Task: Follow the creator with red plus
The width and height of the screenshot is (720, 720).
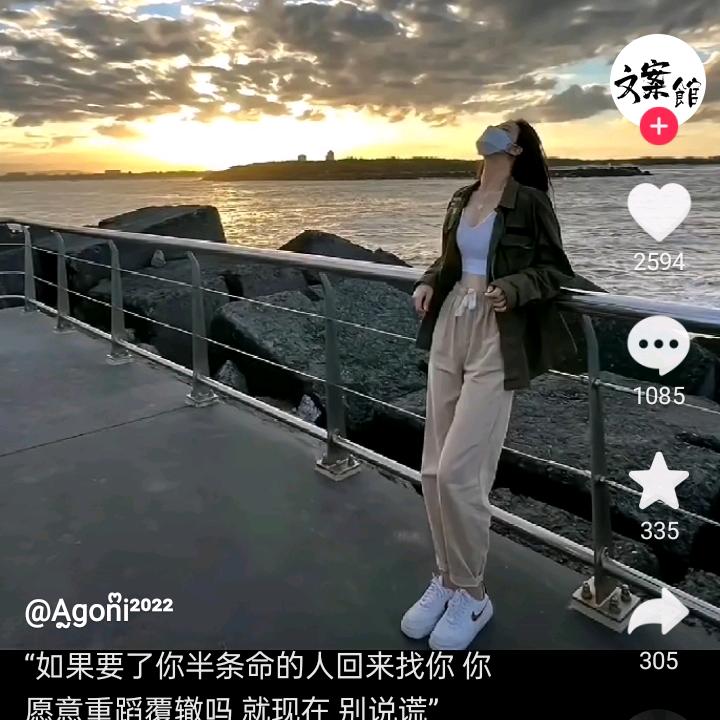Action: tap(658, 126)
